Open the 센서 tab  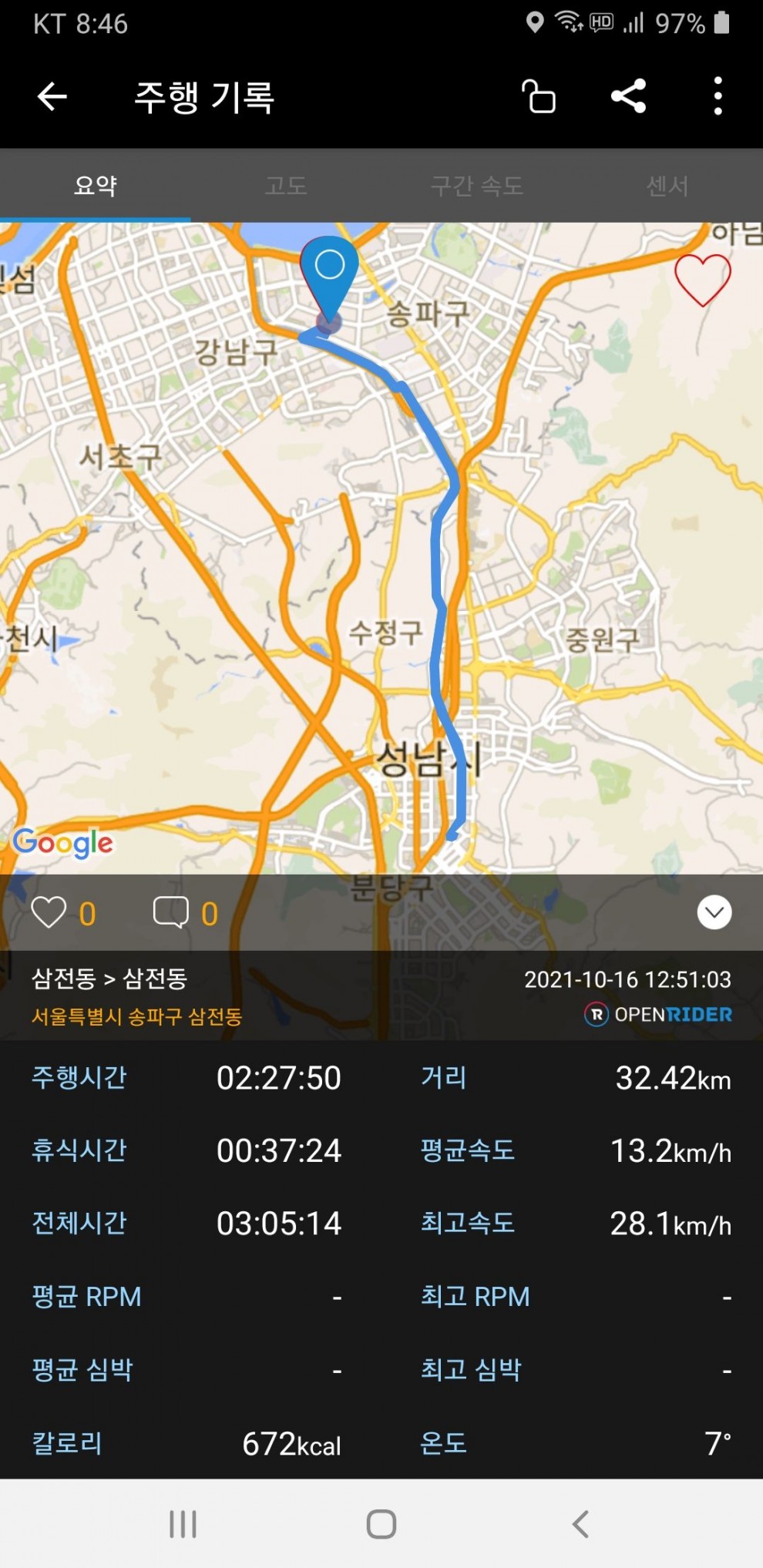pyautogui.click(x=667, y=186)
